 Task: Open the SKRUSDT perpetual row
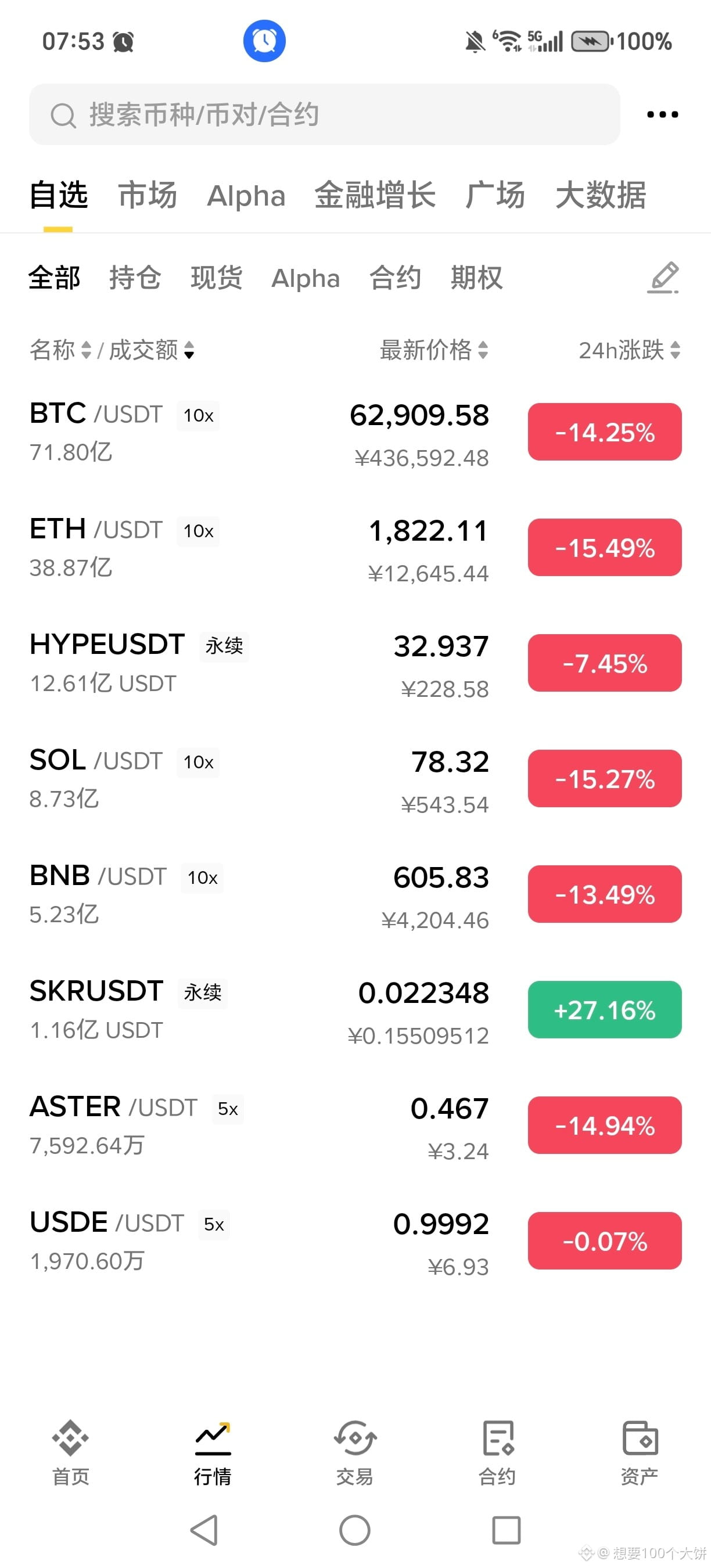click(x=355, y=1010)
